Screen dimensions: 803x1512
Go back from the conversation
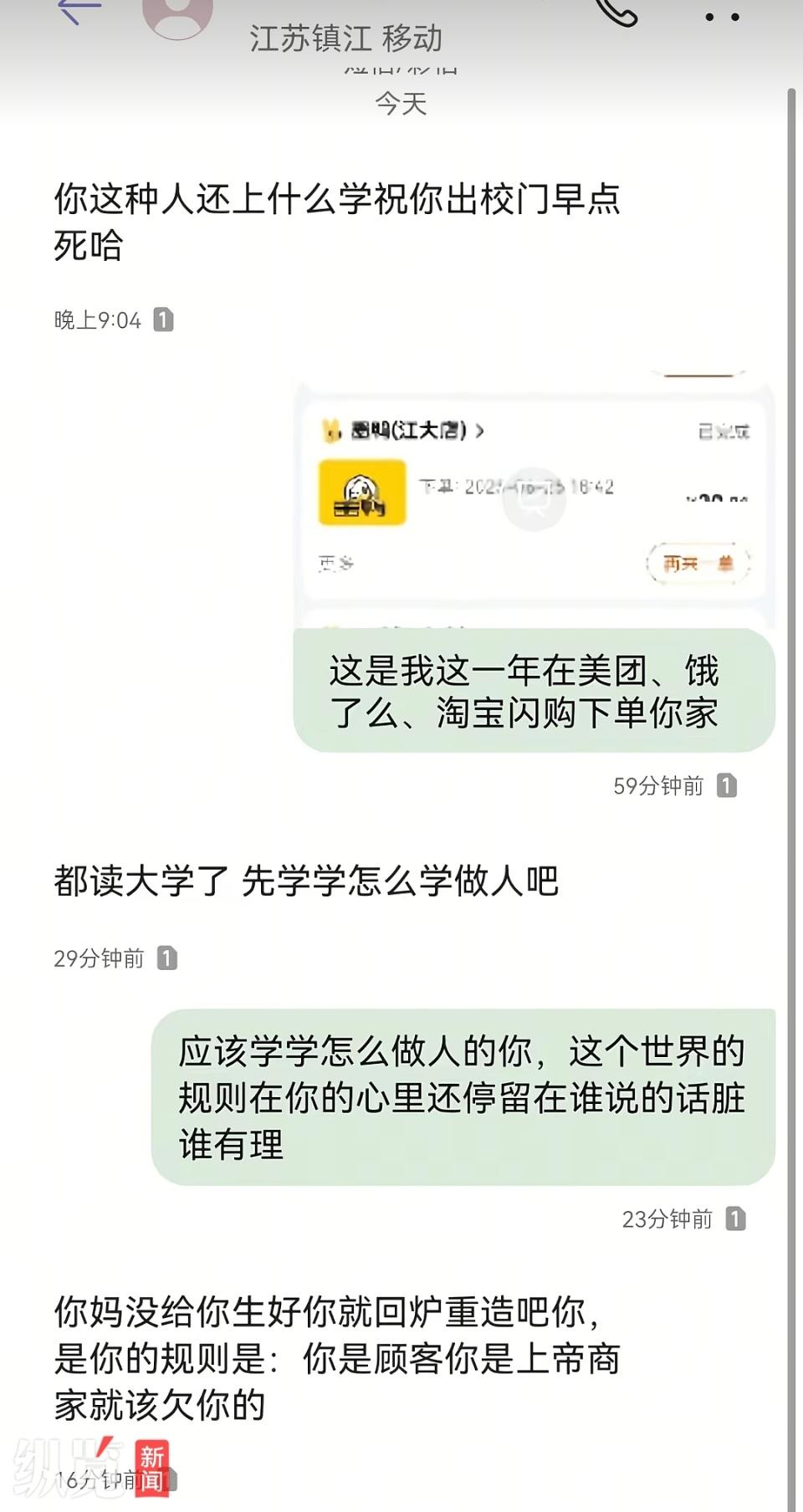[x=79, y=10]
